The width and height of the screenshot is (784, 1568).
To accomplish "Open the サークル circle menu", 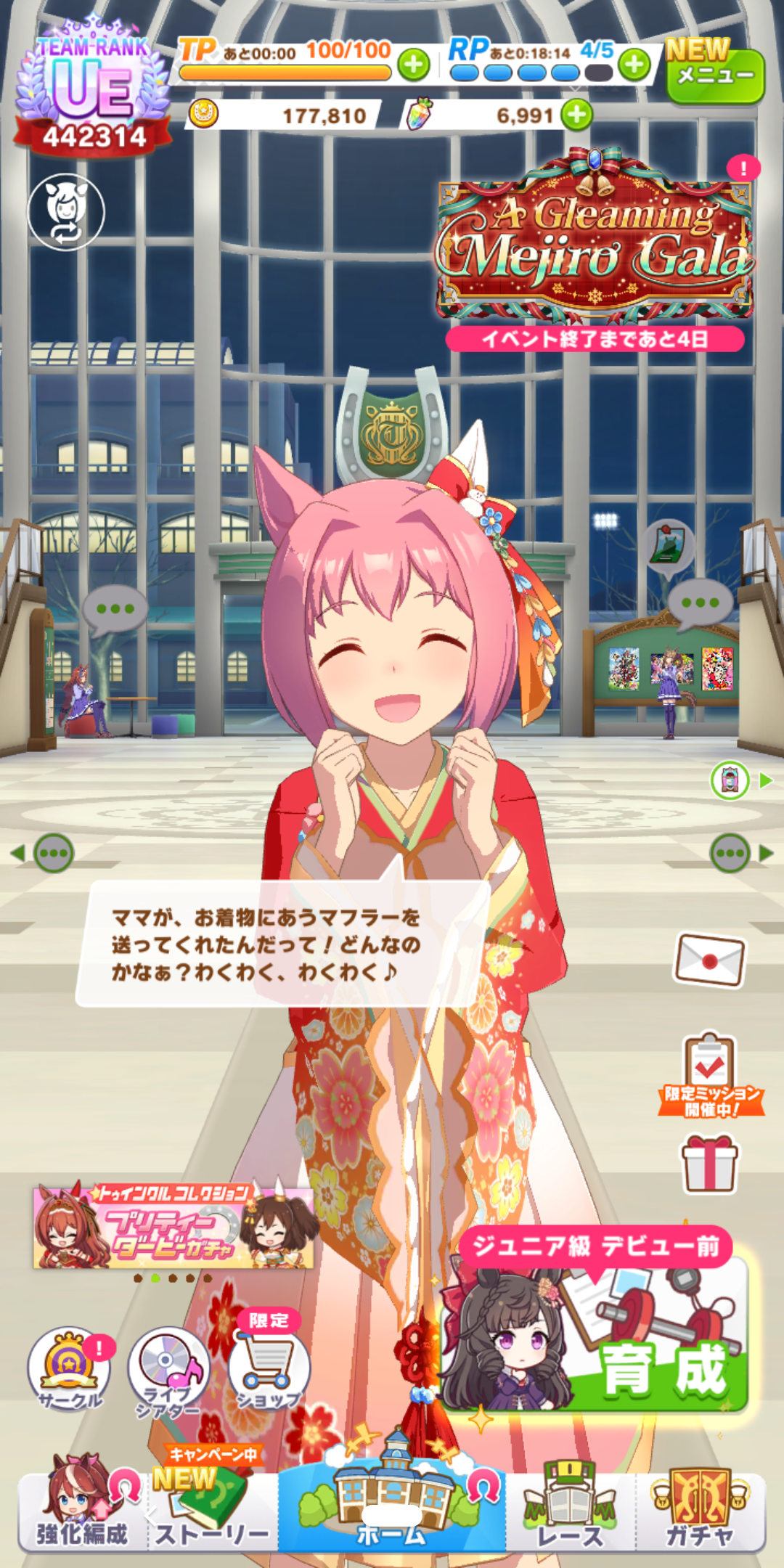I will [70, 1370].
